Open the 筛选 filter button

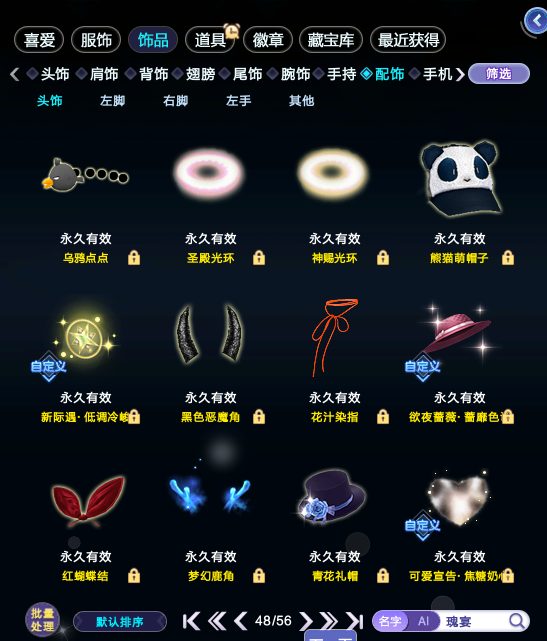499,74
